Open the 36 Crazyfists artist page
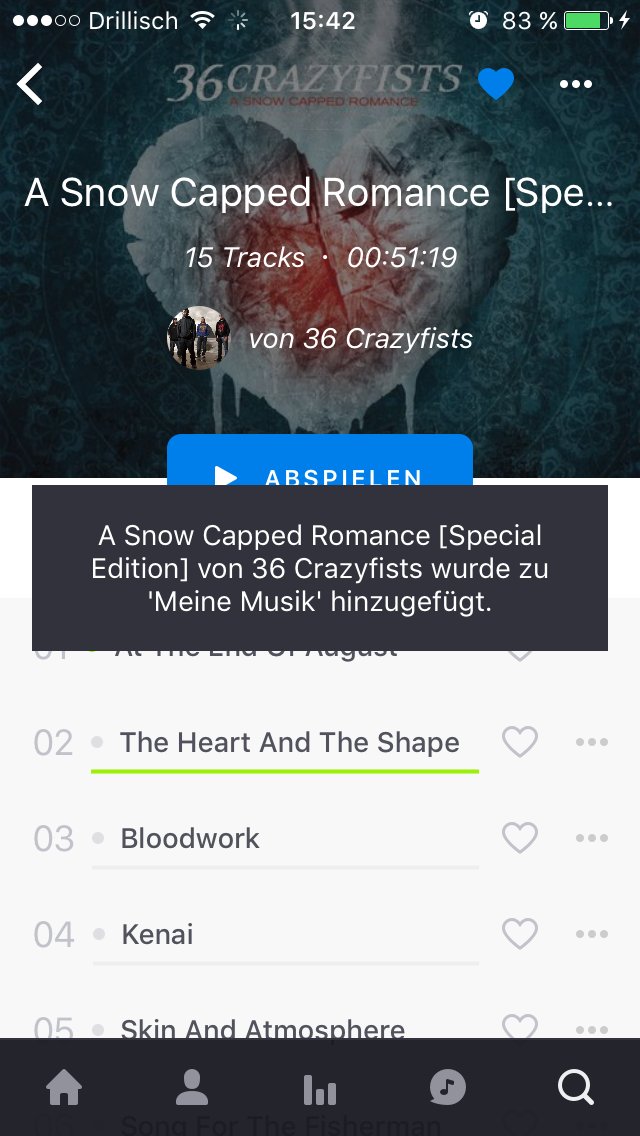The width and height of the screenshot is (640, 1136). (x=320, y=338)
